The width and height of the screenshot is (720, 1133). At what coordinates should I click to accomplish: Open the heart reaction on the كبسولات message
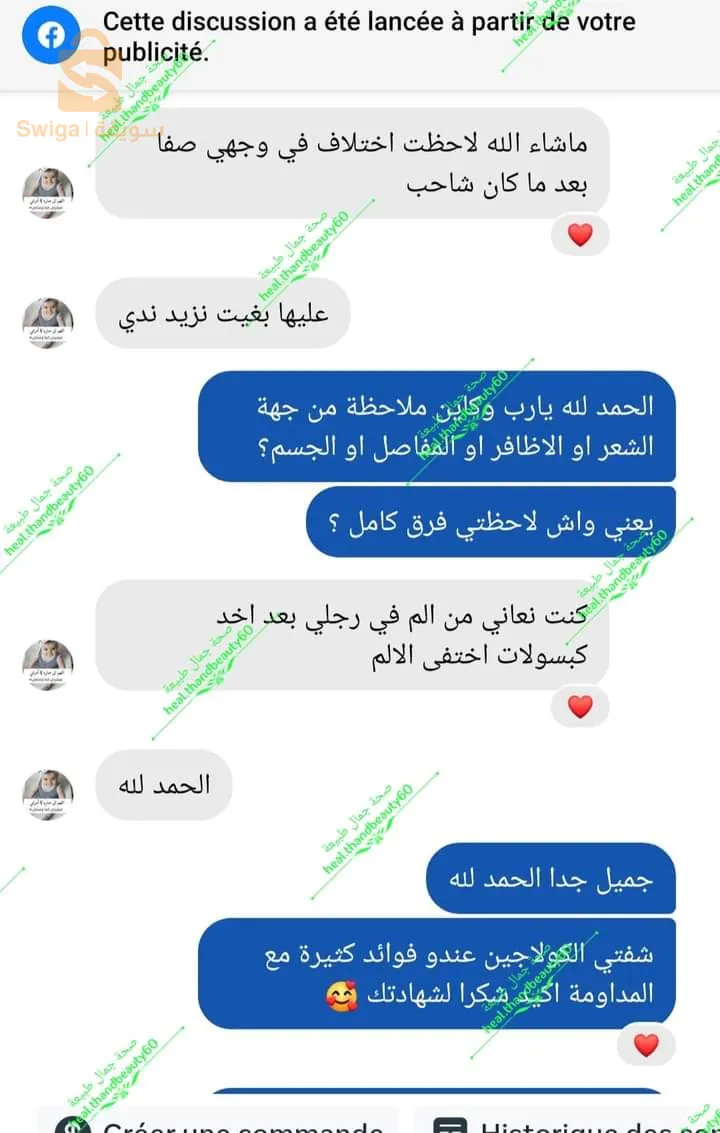(580, 706)
